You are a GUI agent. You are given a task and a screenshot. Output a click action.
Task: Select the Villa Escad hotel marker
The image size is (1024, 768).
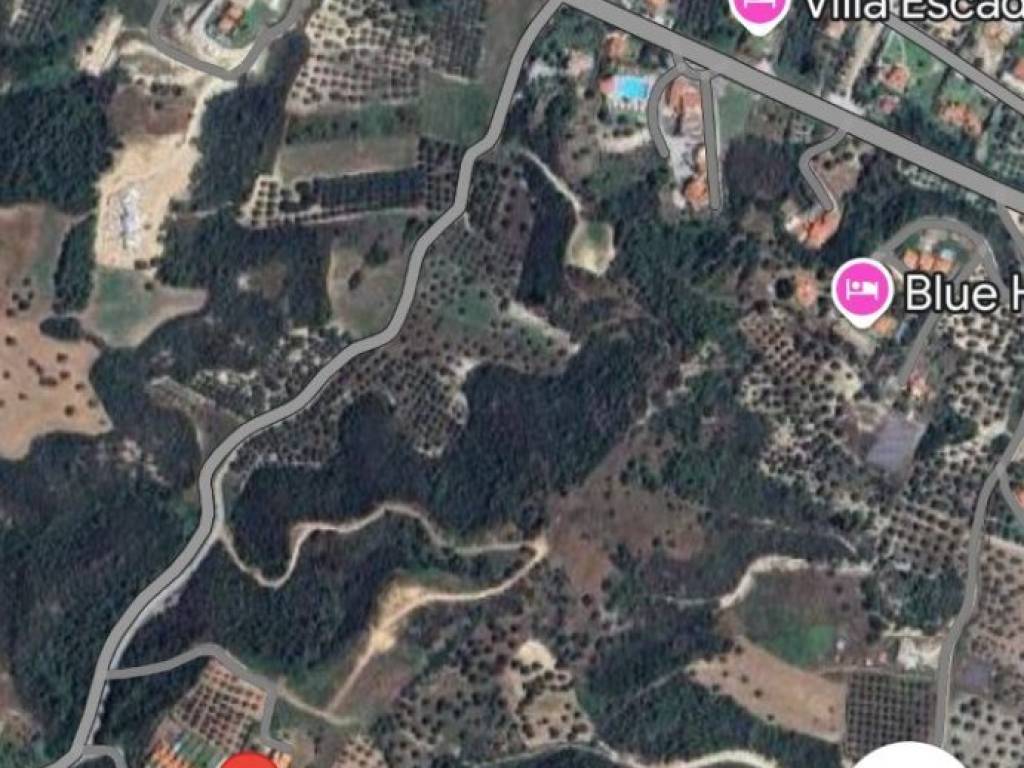[x=759, y=10]
